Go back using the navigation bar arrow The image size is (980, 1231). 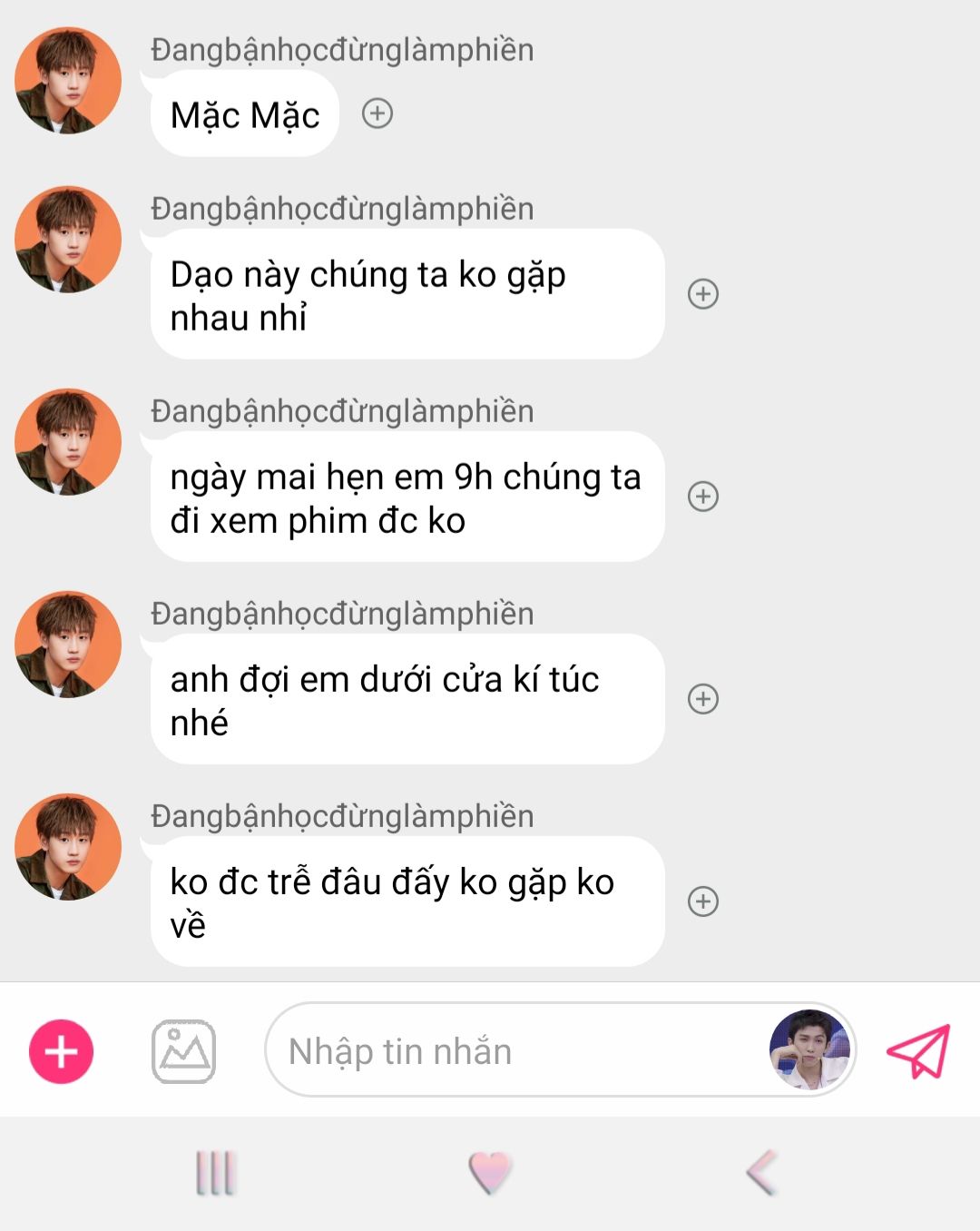[x=762, y=1173]
